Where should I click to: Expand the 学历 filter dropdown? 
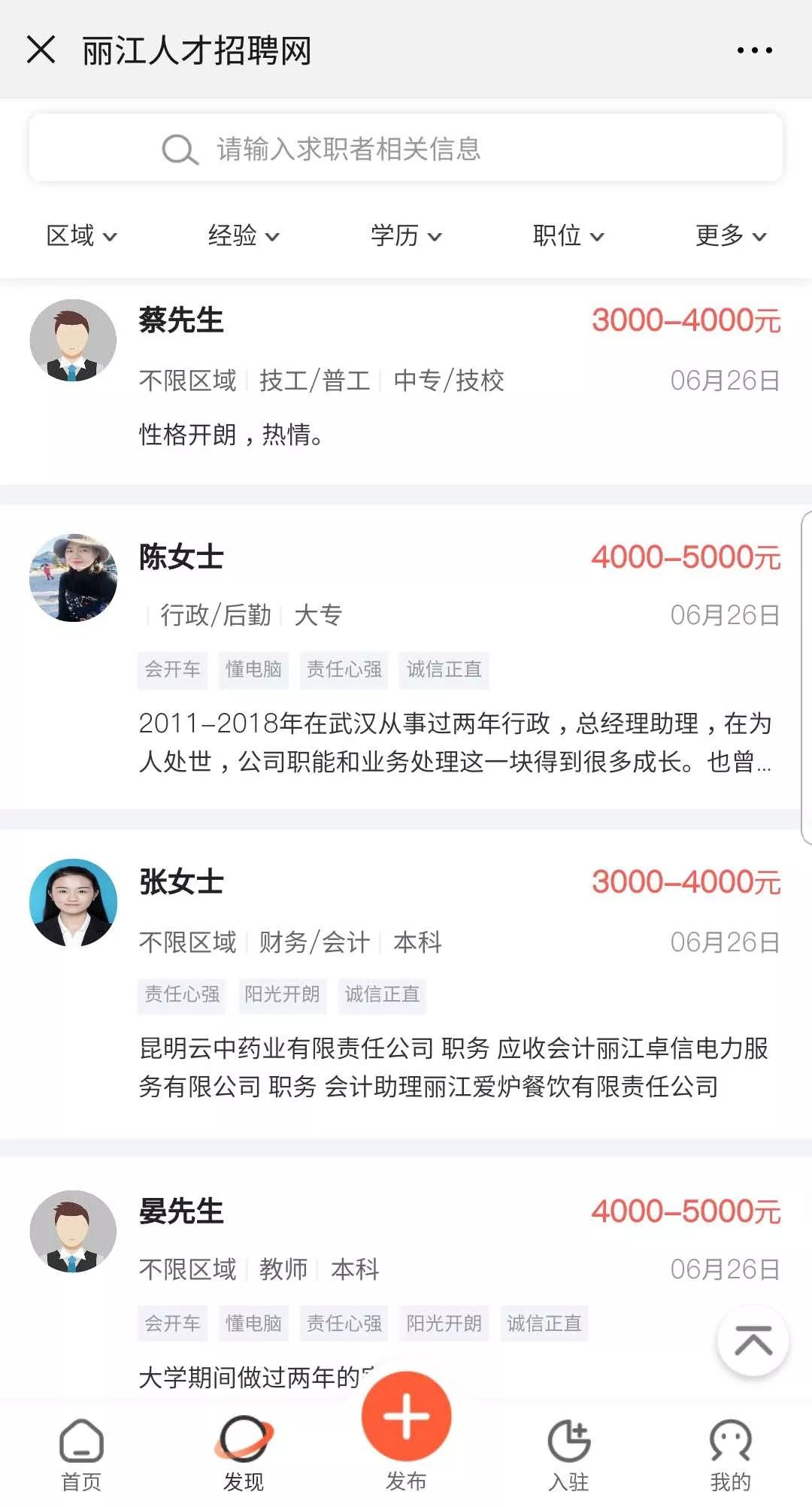(406, 235)
